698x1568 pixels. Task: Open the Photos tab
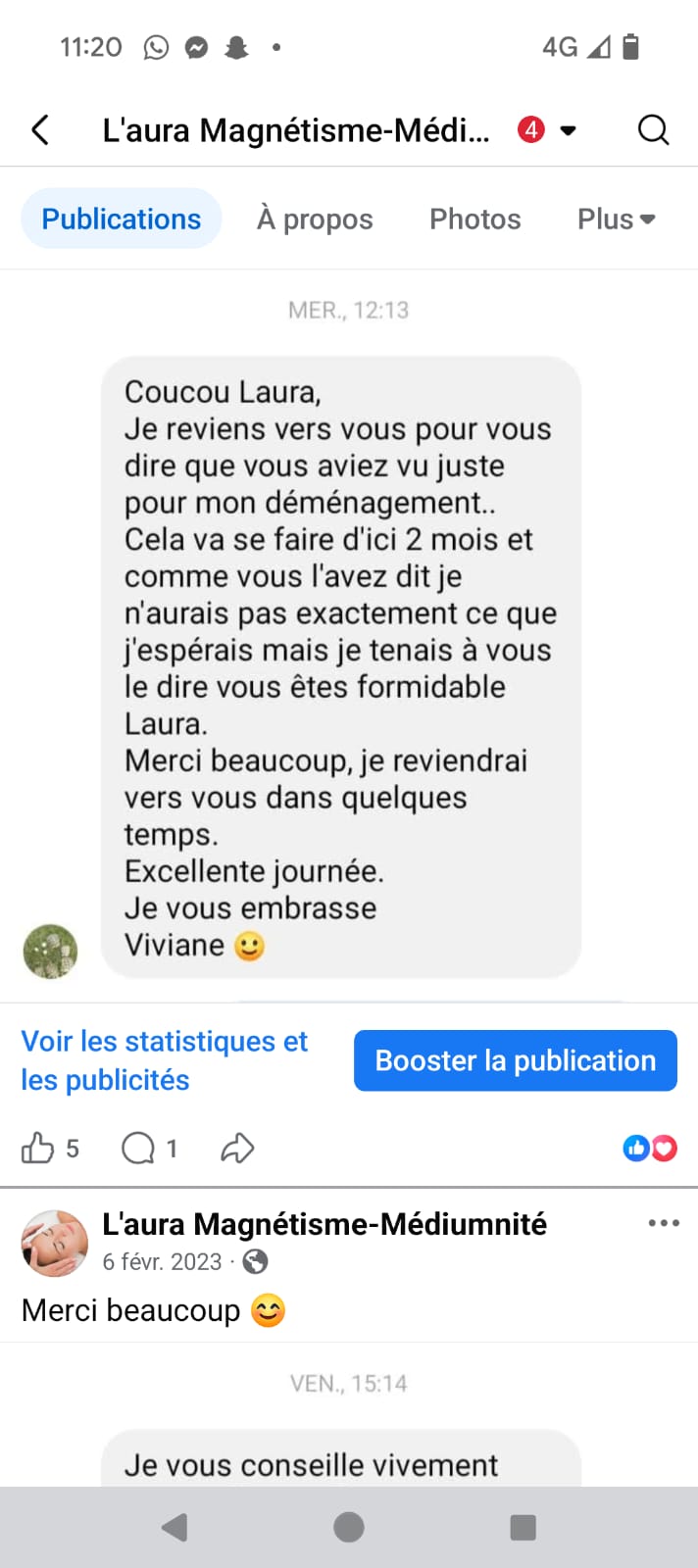[474, 219]
